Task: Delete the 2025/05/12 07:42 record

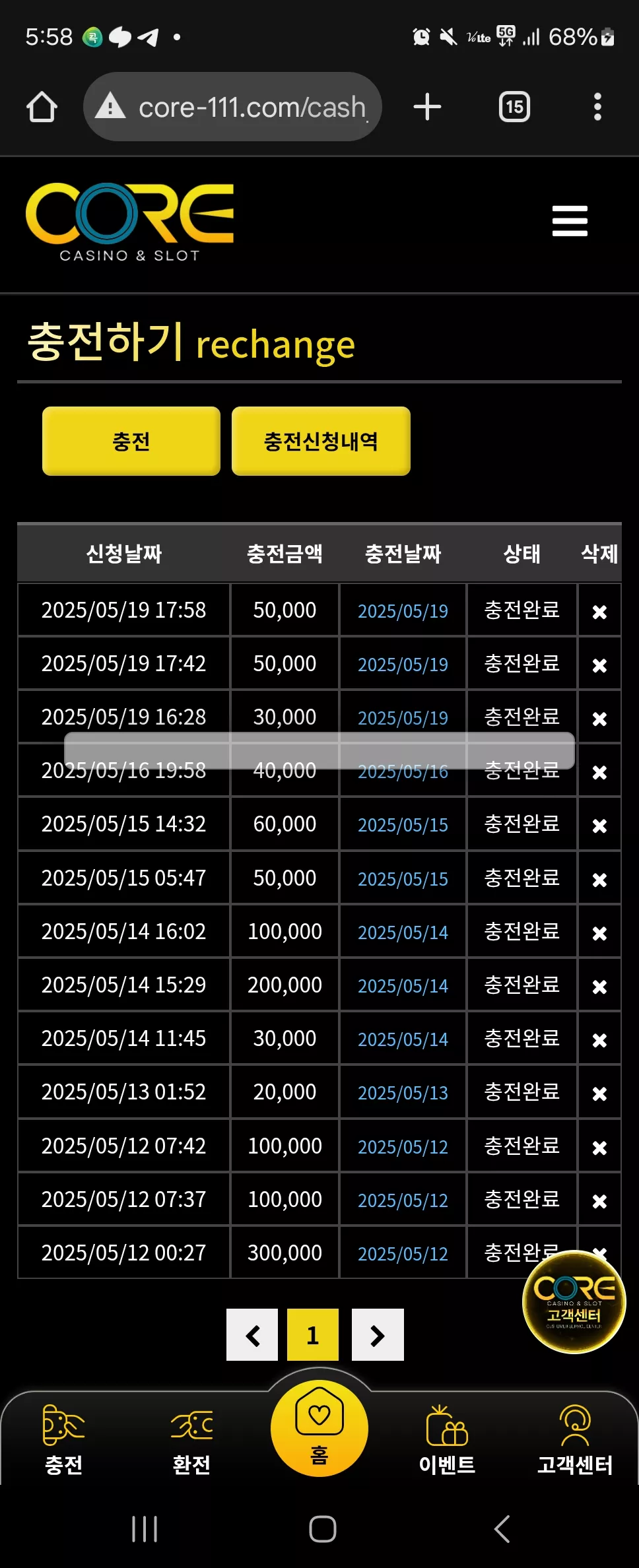Action: [599, 1148]
